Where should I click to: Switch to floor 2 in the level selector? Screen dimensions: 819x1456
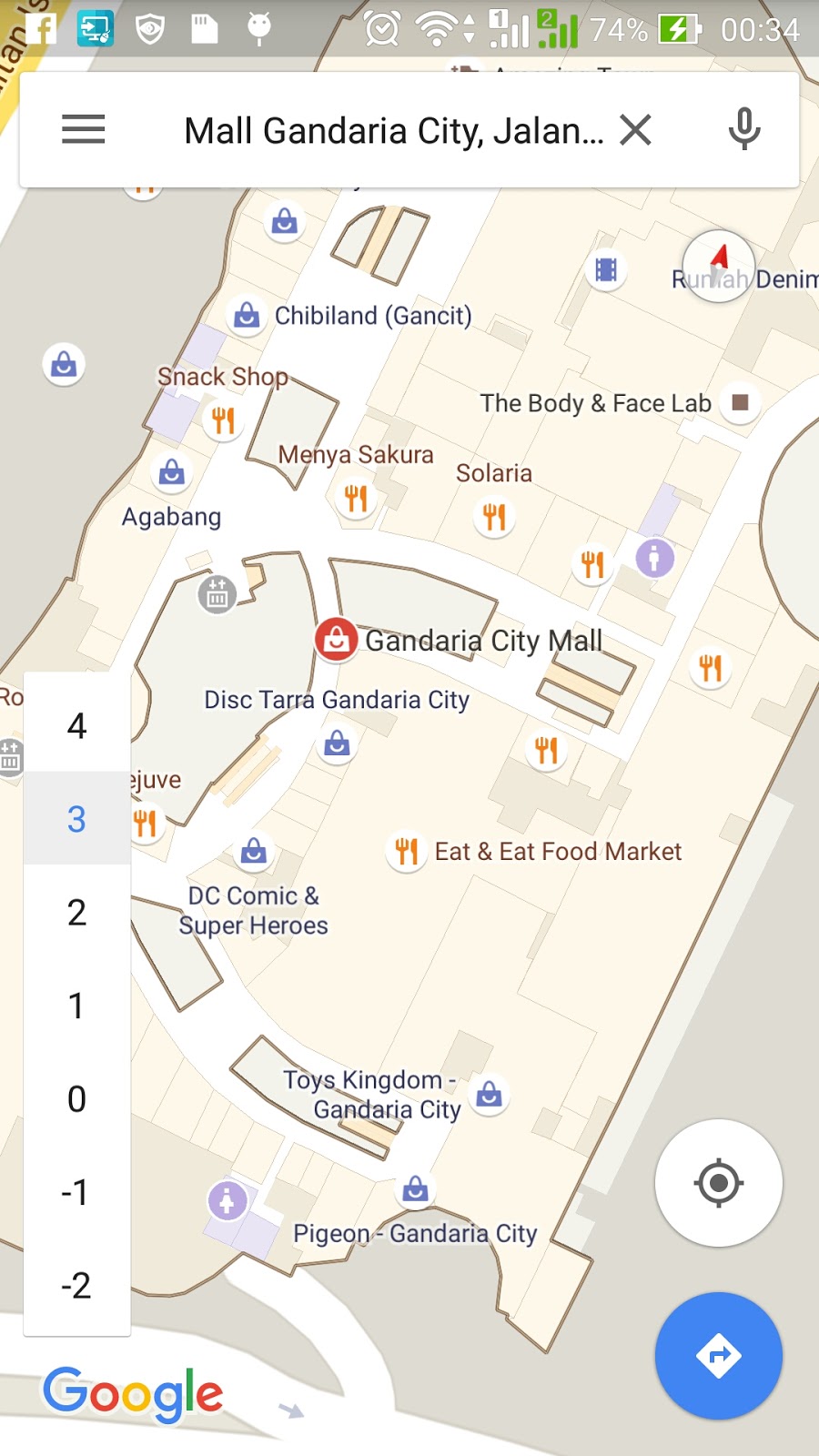pyautogui.click(x=76, y=912)
